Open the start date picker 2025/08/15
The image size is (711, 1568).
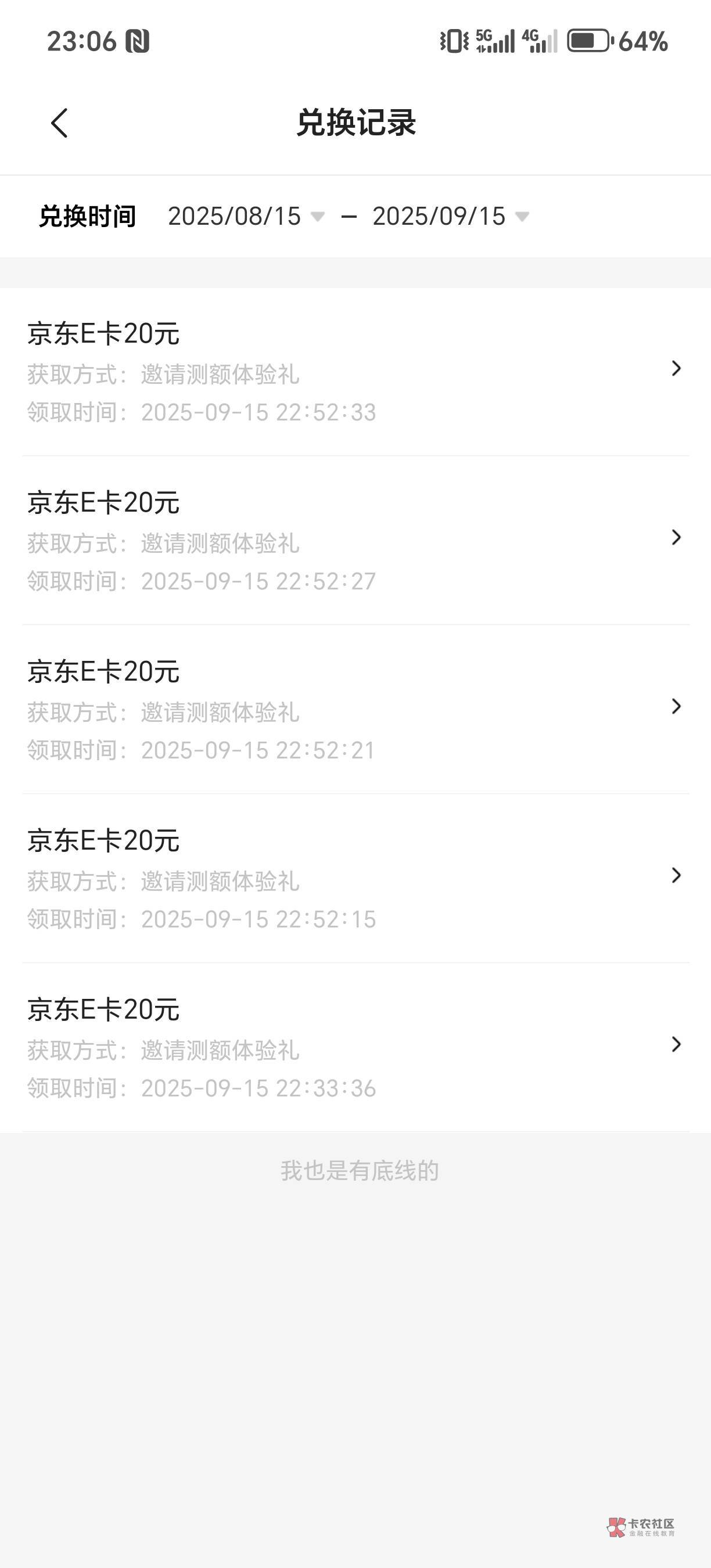(x=245, y=217)
